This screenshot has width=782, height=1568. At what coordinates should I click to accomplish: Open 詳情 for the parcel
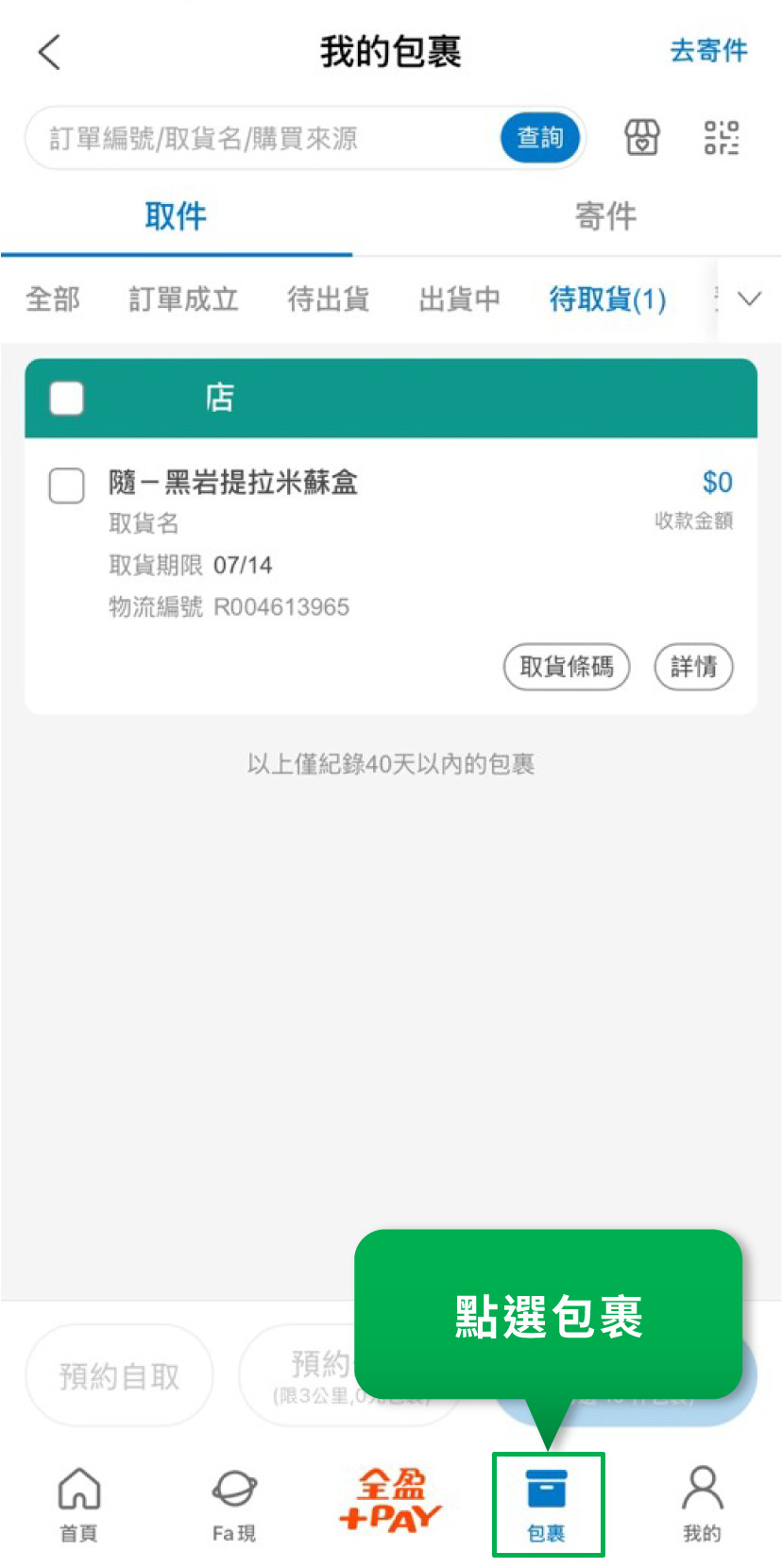coord(693,667)
